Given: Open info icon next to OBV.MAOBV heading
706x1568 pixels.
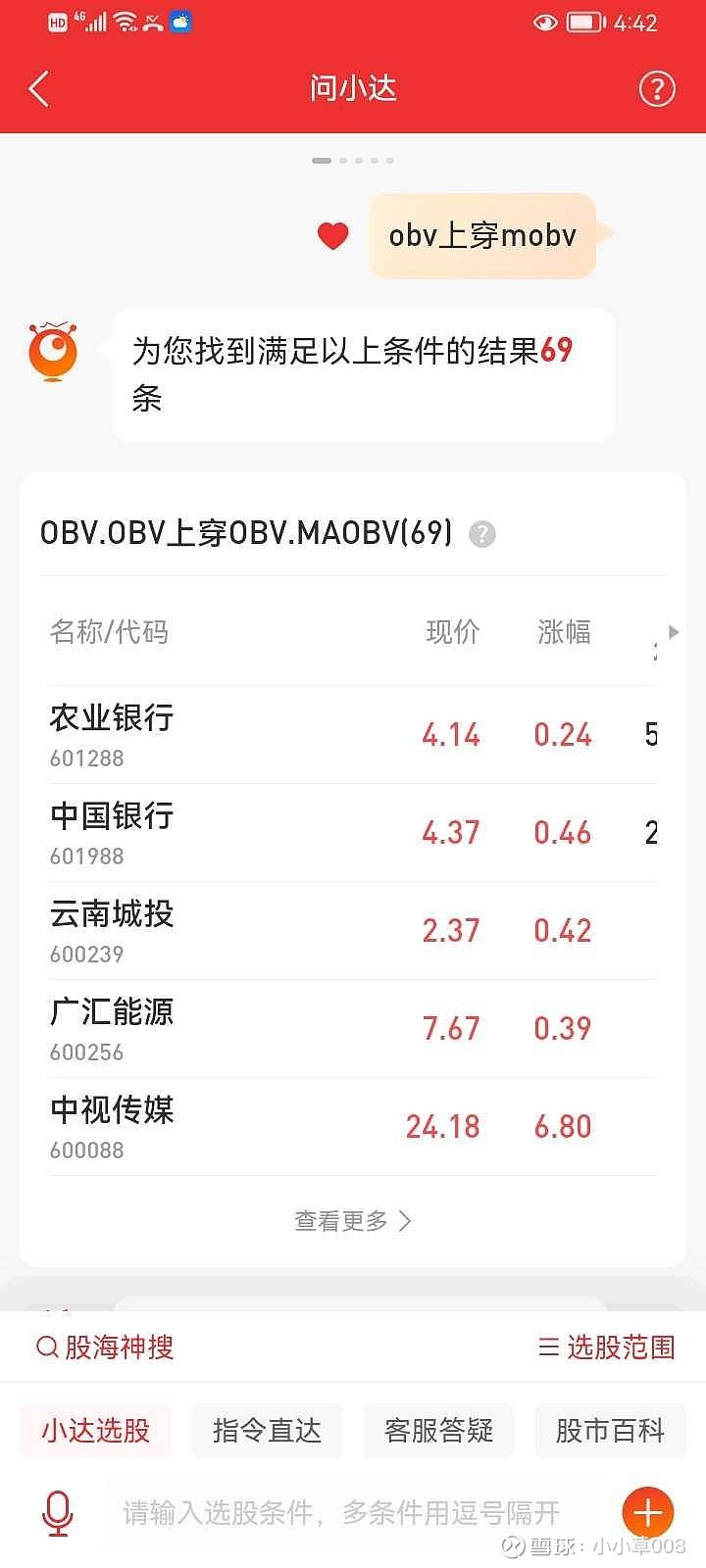Looking at the screenshot, I should (480, 533).
